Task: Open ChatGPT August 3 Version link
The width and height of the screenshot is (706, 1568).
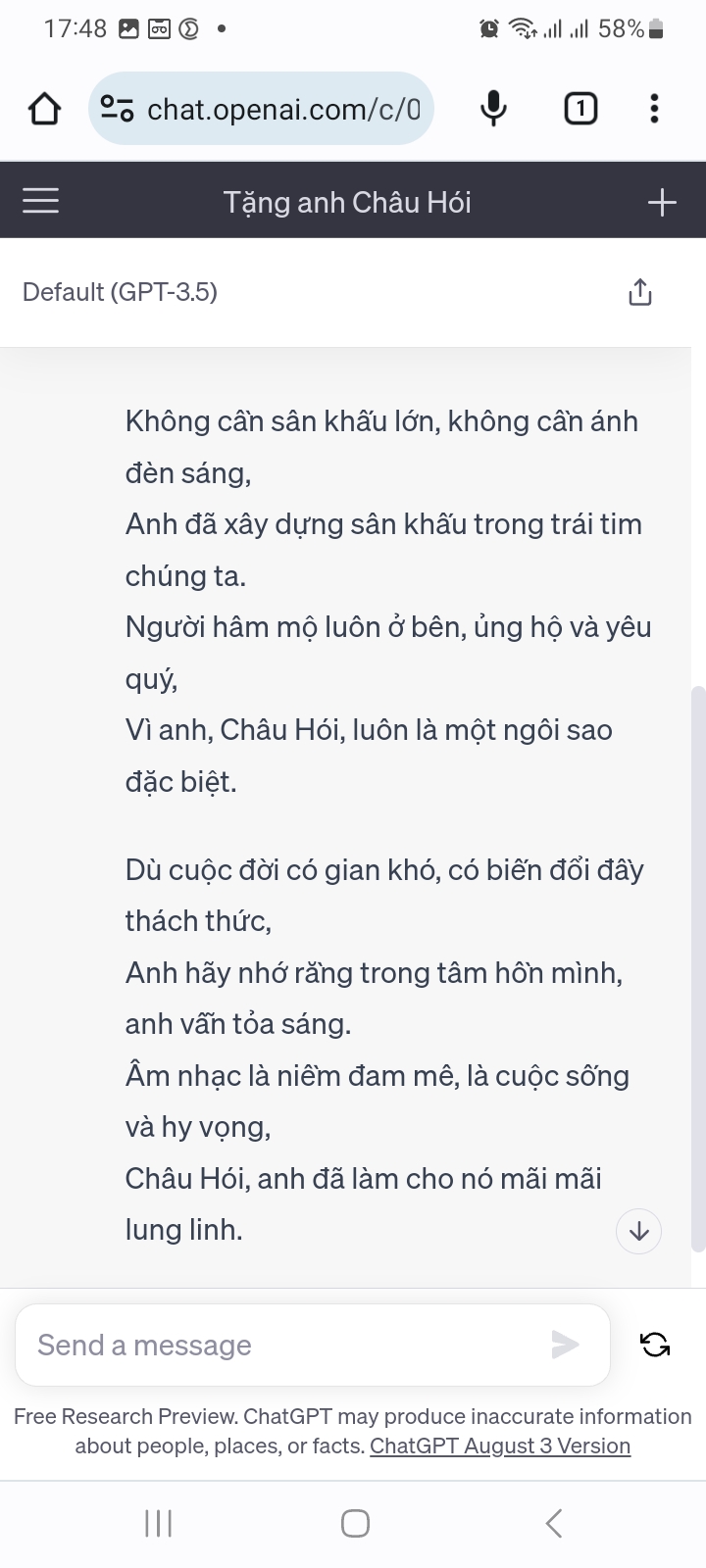Action: tap(500, 1446)
